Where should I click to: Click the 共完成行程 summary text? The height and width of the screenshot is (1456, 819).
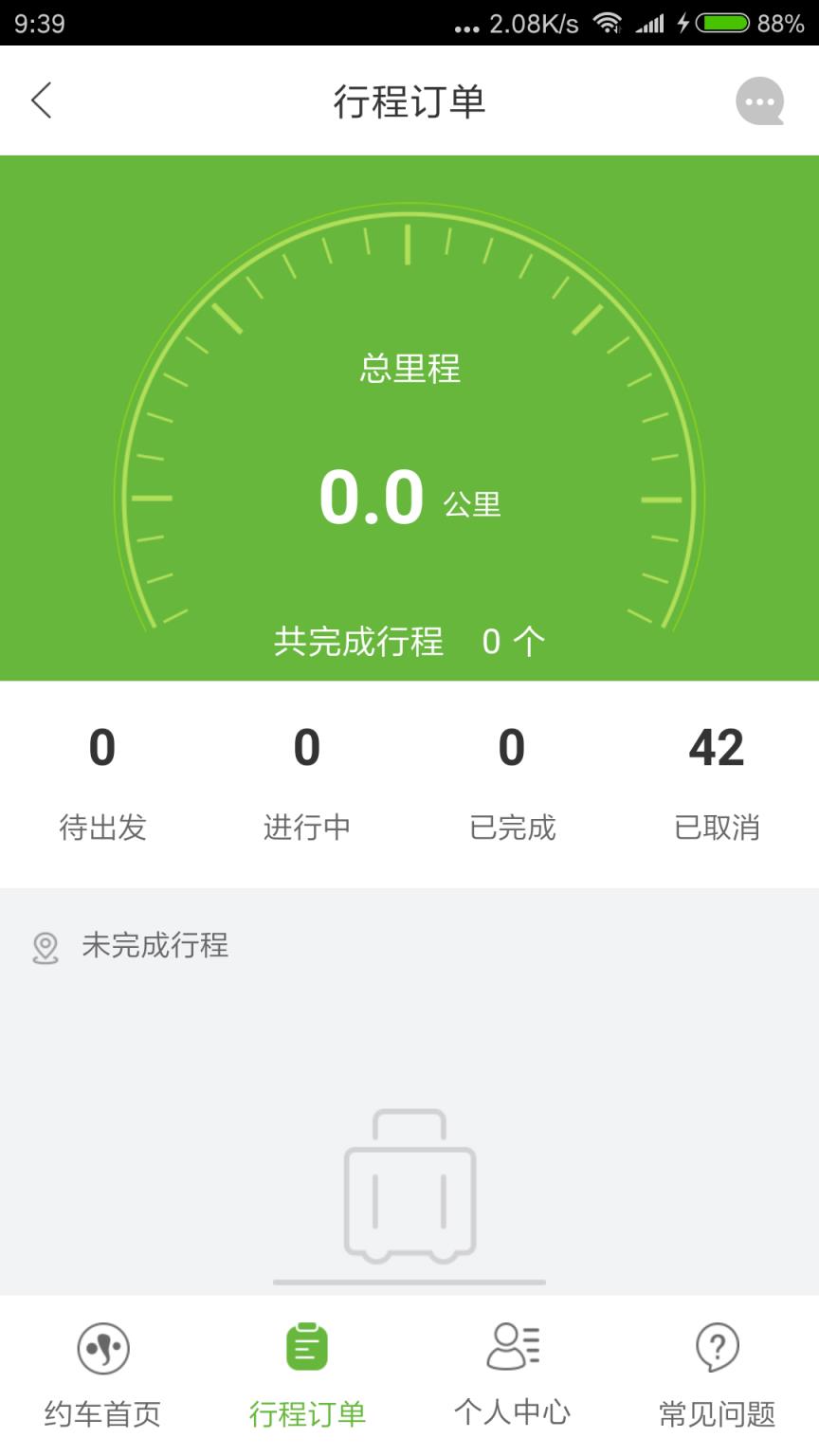tap(409, 641)
